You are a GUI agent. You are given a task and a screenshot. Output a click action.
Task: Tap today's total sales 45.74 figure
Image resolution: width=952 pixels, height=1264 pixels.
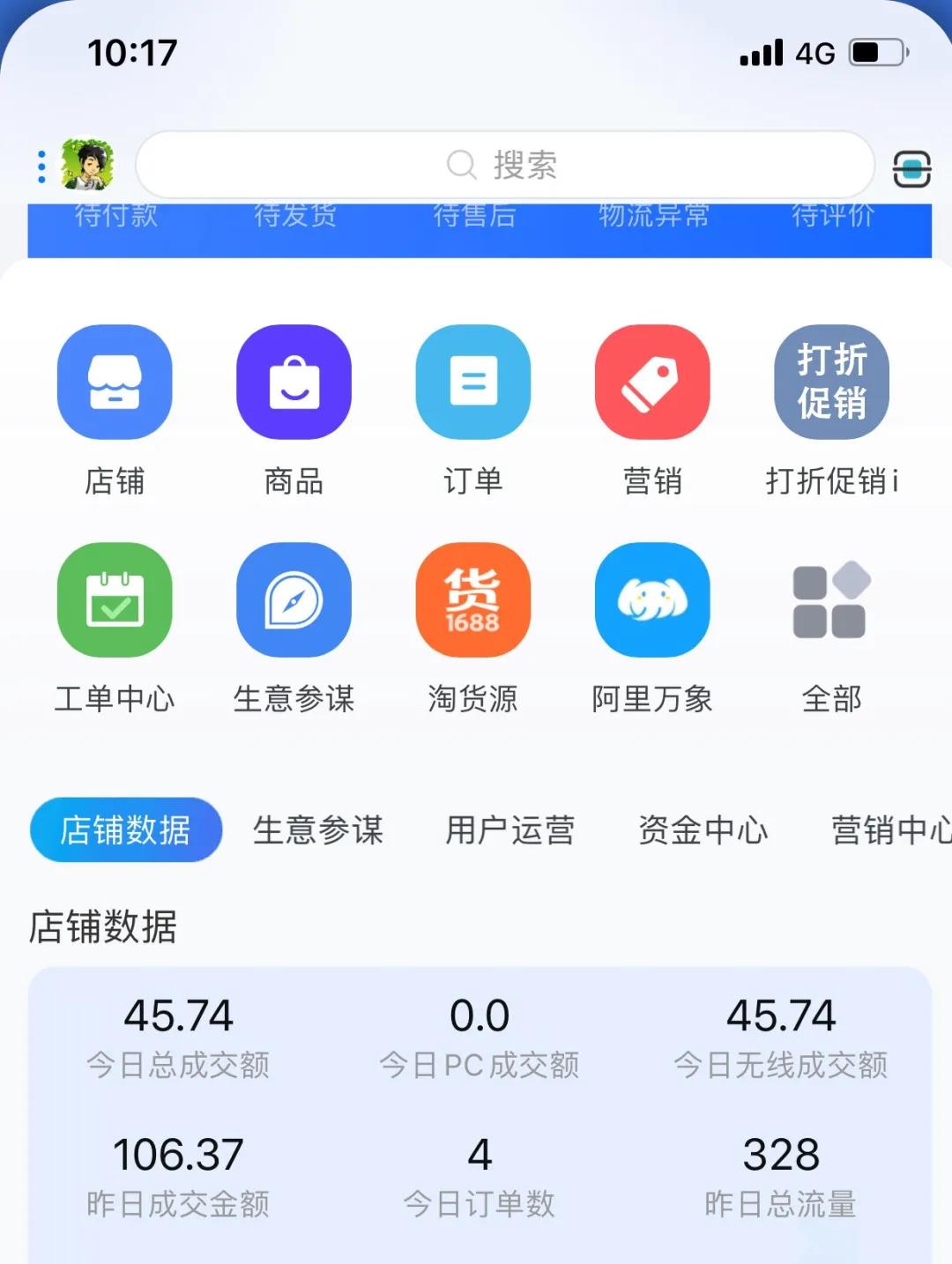point(179,1015)
